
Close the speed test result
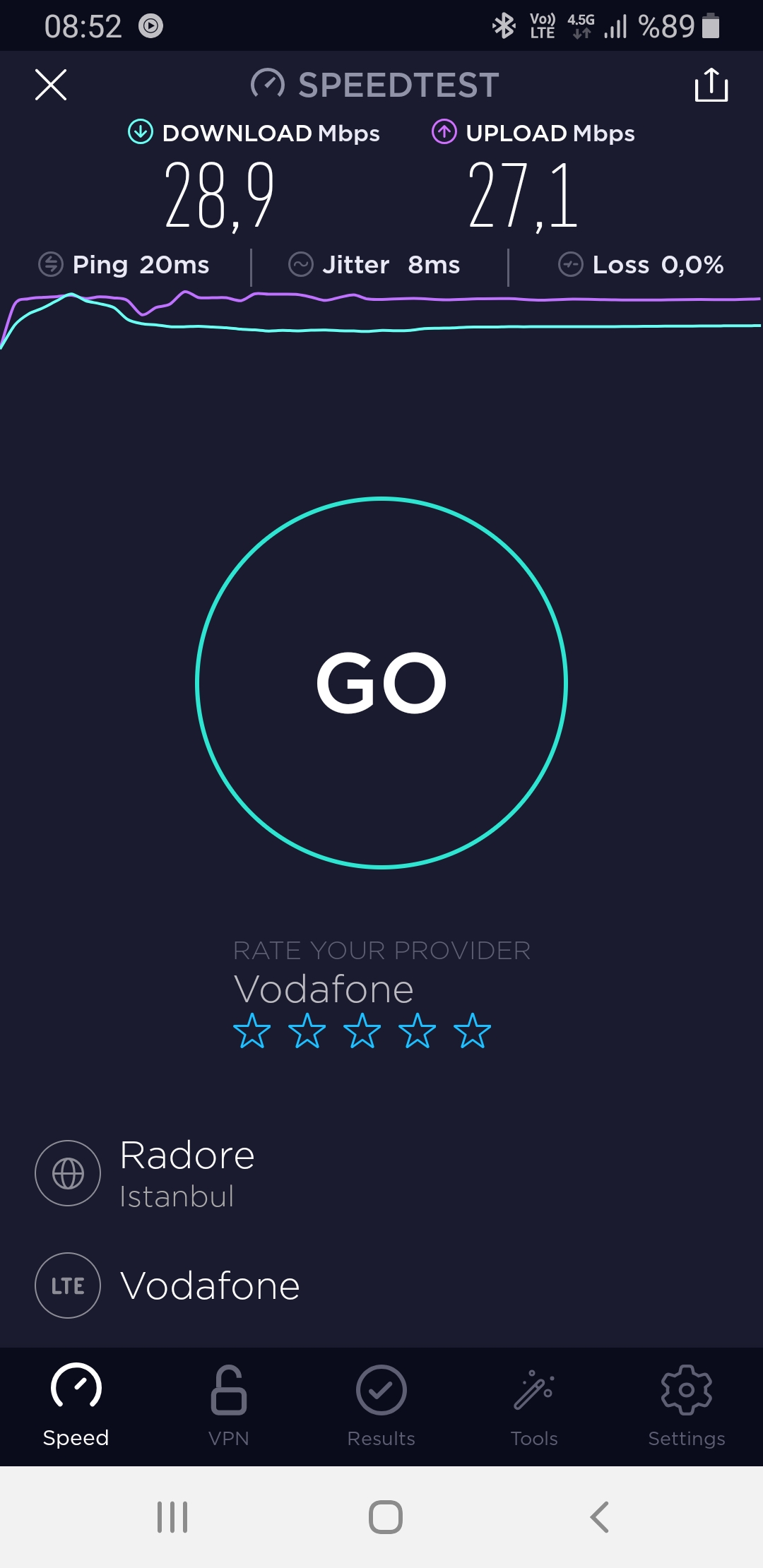(x=51, y=85)
